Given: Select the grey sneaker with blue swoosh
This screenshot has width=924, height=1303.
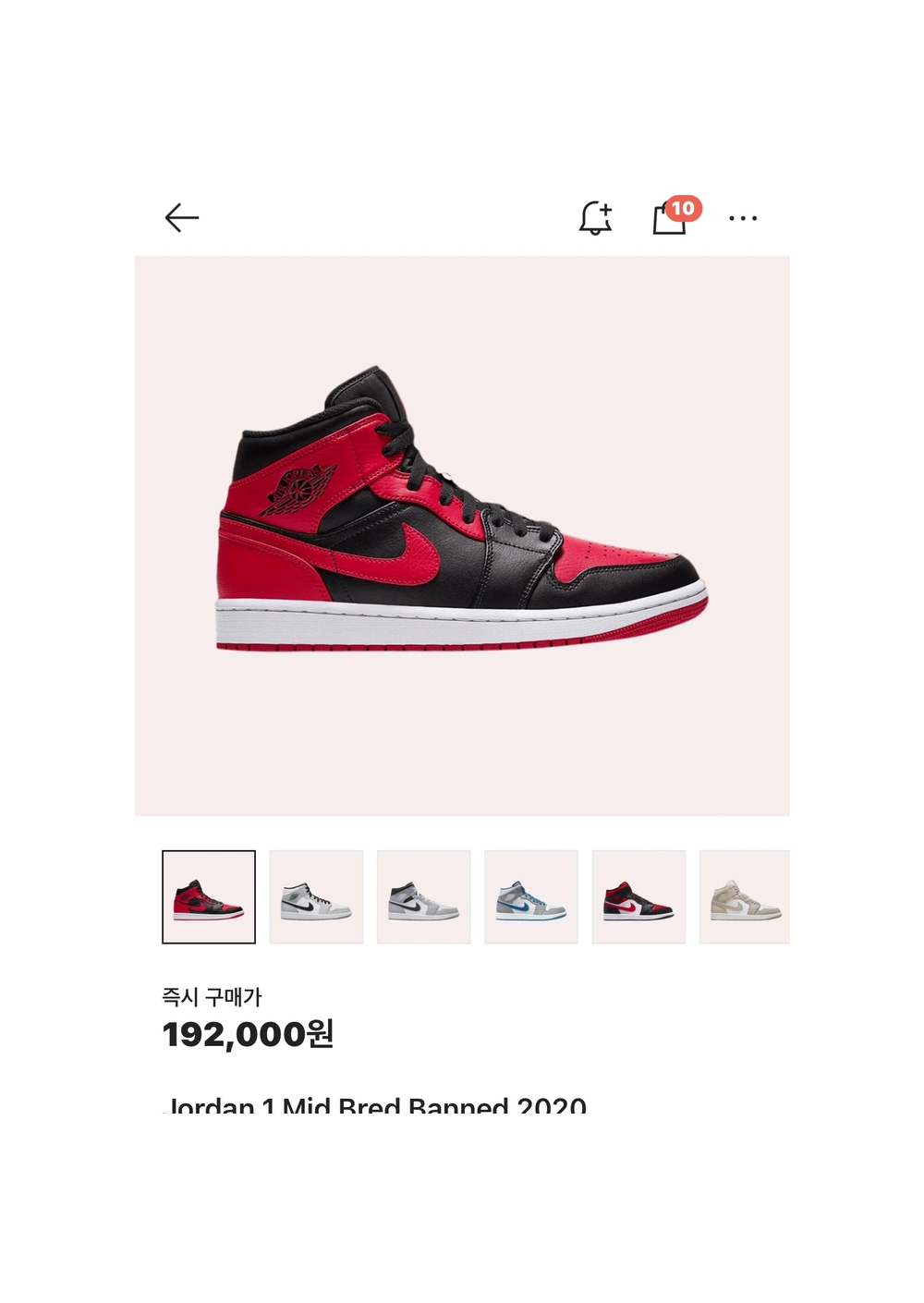Looking at the screenshot, I should (x=531, y=897).
